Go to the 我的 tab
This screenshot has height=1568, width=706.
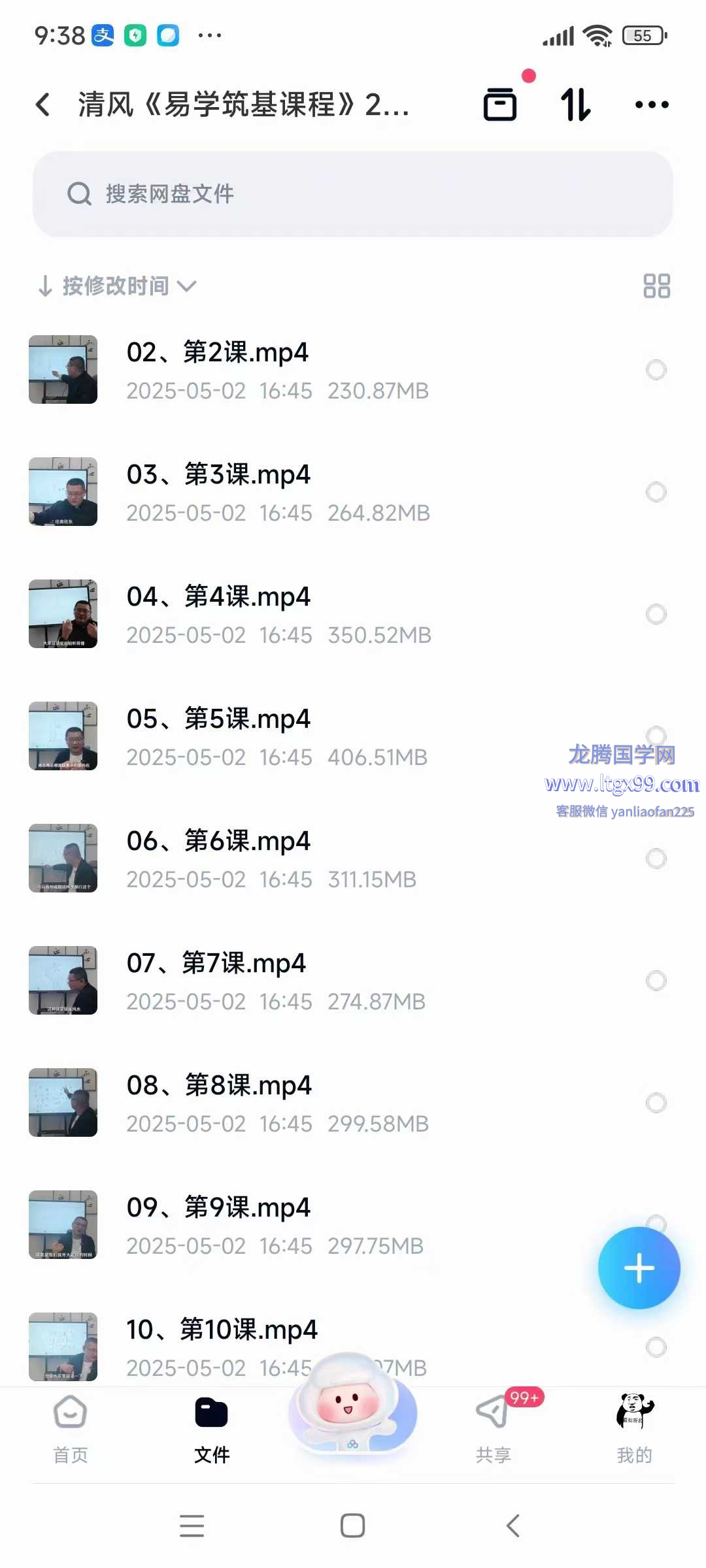pyautogui.click(x=634, y=1429)
